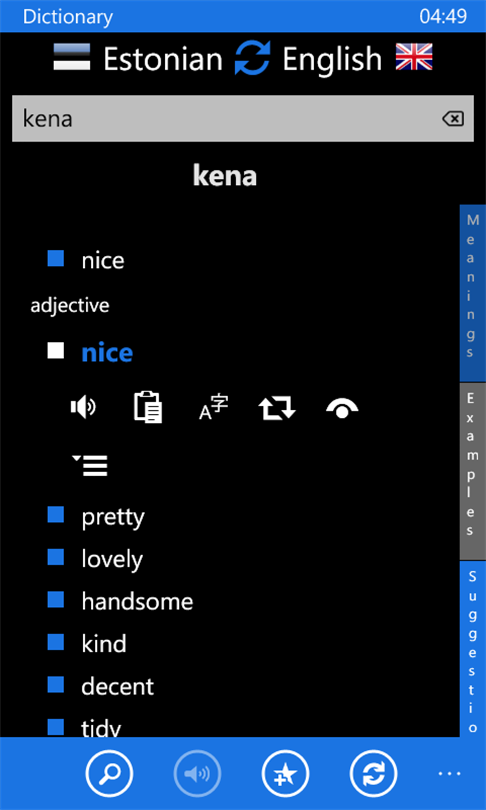486x810 pixels.
Task: Expand the list menu icon under nice
Action: click(90, 465)
